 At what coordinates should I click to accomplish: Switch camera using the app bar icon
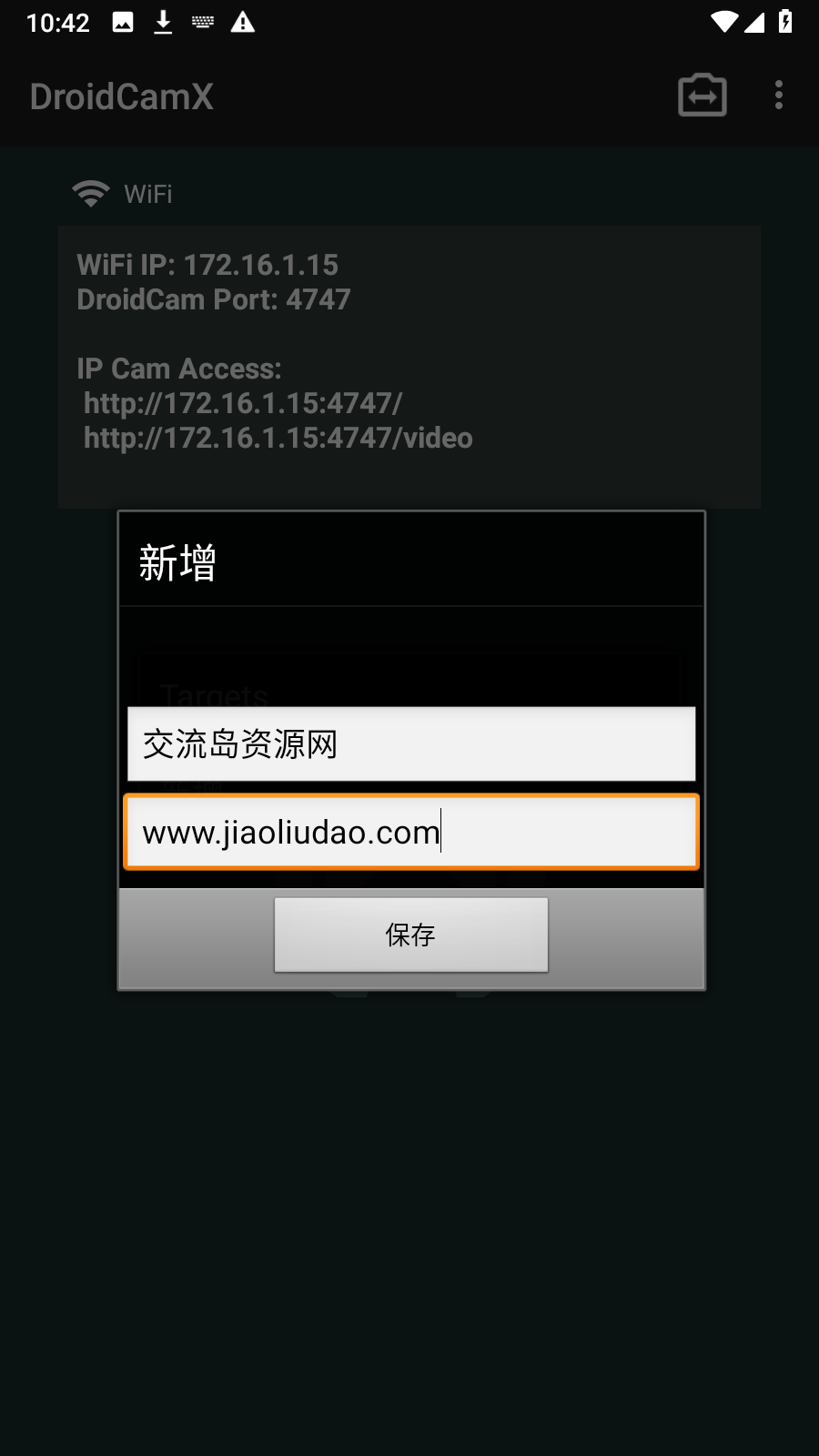pyautogui.click(x=702, y=96)
